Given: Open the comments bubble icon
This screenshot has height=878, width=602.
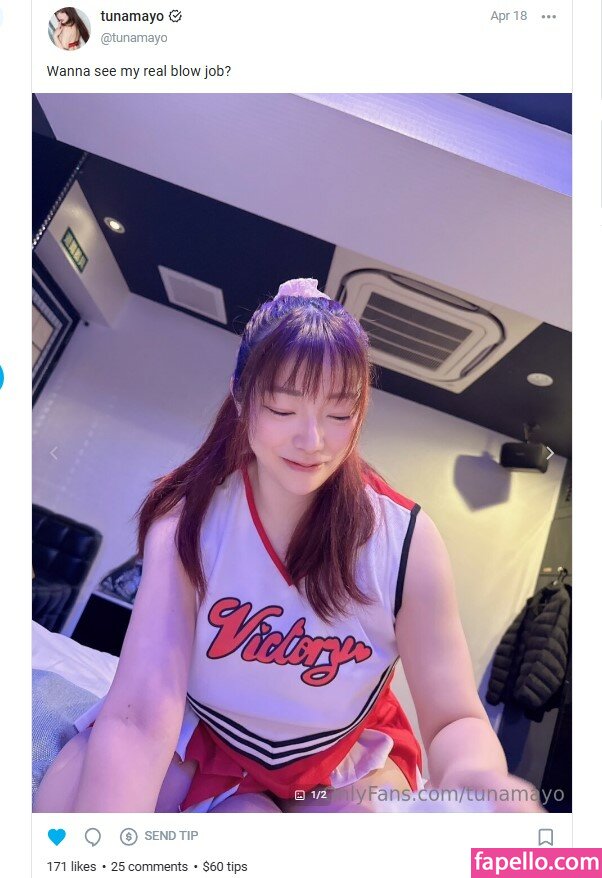Looking at the screenshot, I should (x=93, y=837).
